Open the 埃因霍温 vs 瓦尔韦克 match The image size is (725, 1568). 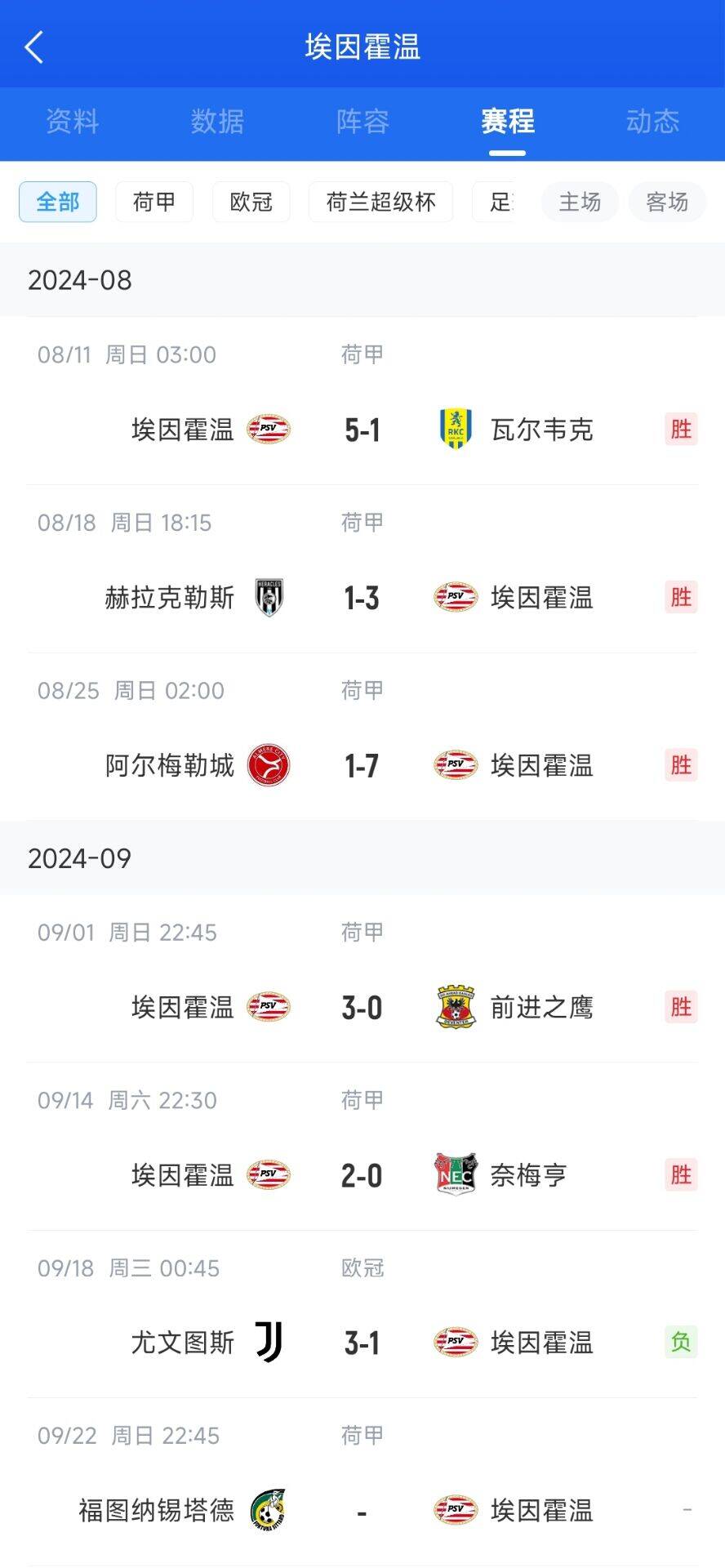tap(362, 430)
